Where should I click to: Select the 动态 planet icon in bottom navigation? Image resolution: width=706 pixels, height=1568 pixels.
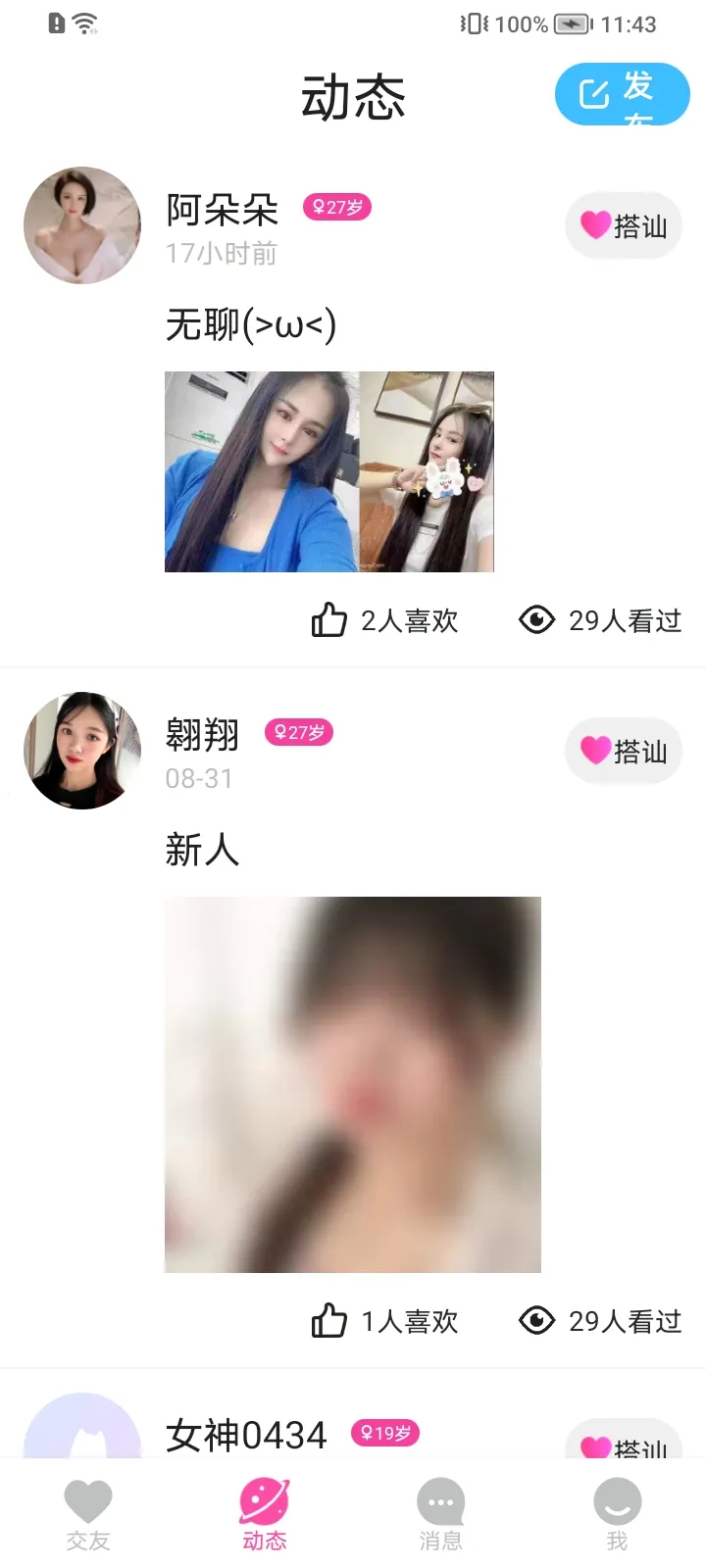[x=265, y=1498]
